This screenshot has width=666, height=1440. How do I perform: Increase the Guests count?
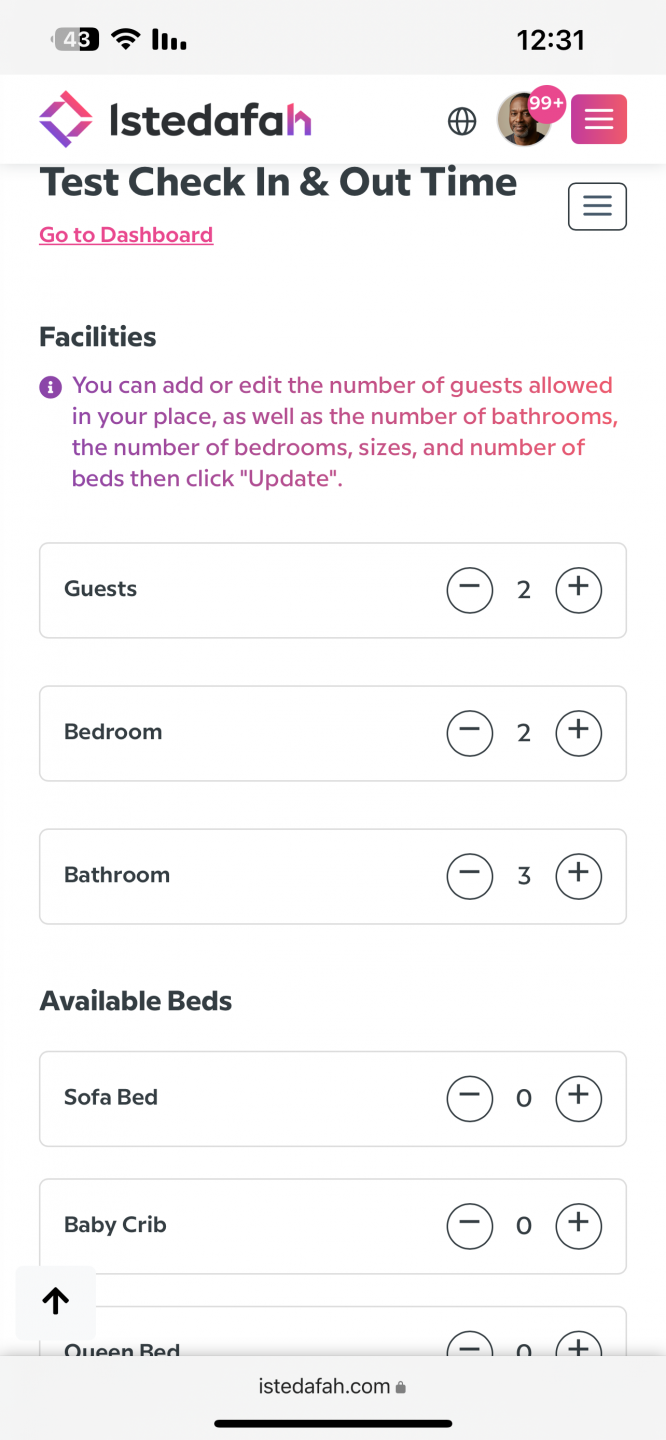[x=578, y=589]
